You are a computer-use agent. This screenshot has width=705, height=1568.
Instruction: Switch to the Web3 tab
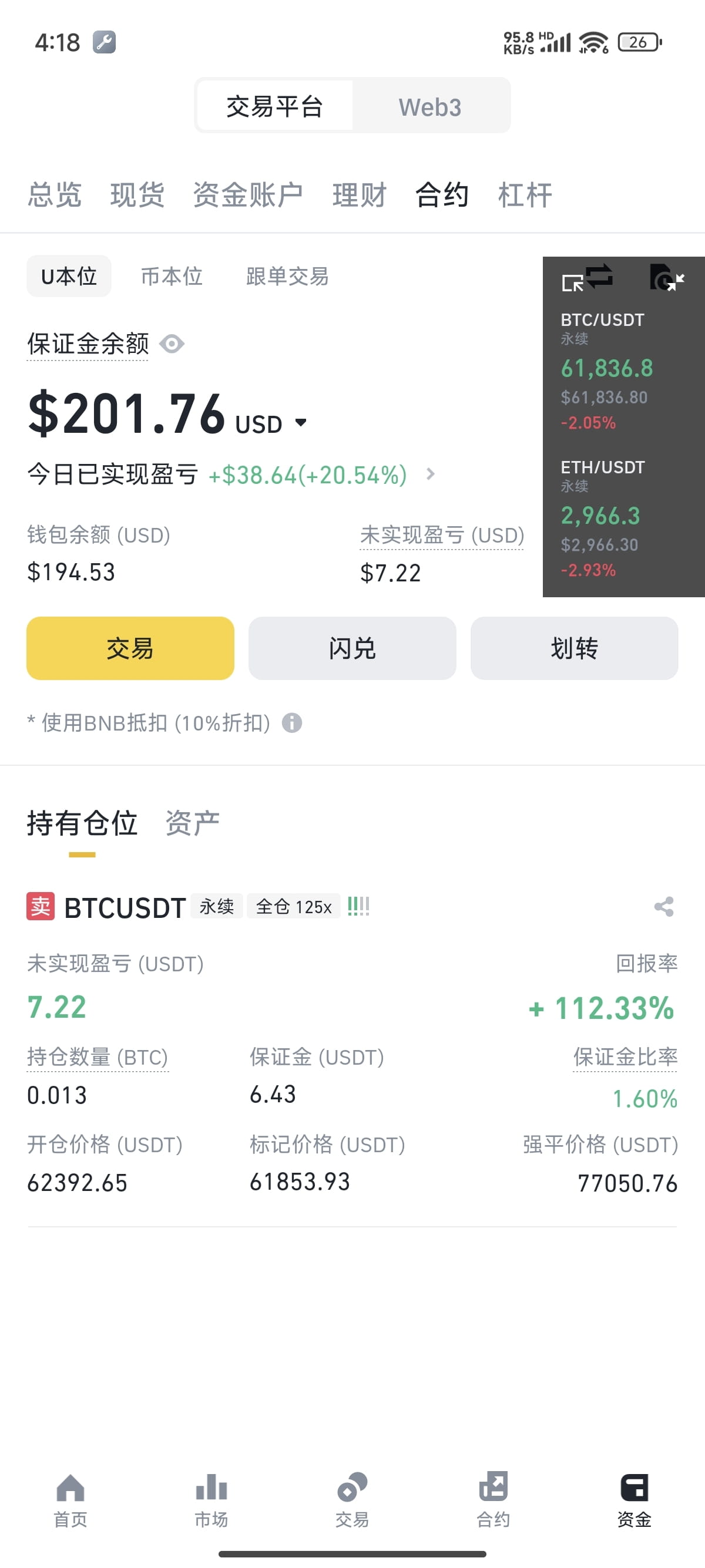pyautogui.click(x=431, y=106)
